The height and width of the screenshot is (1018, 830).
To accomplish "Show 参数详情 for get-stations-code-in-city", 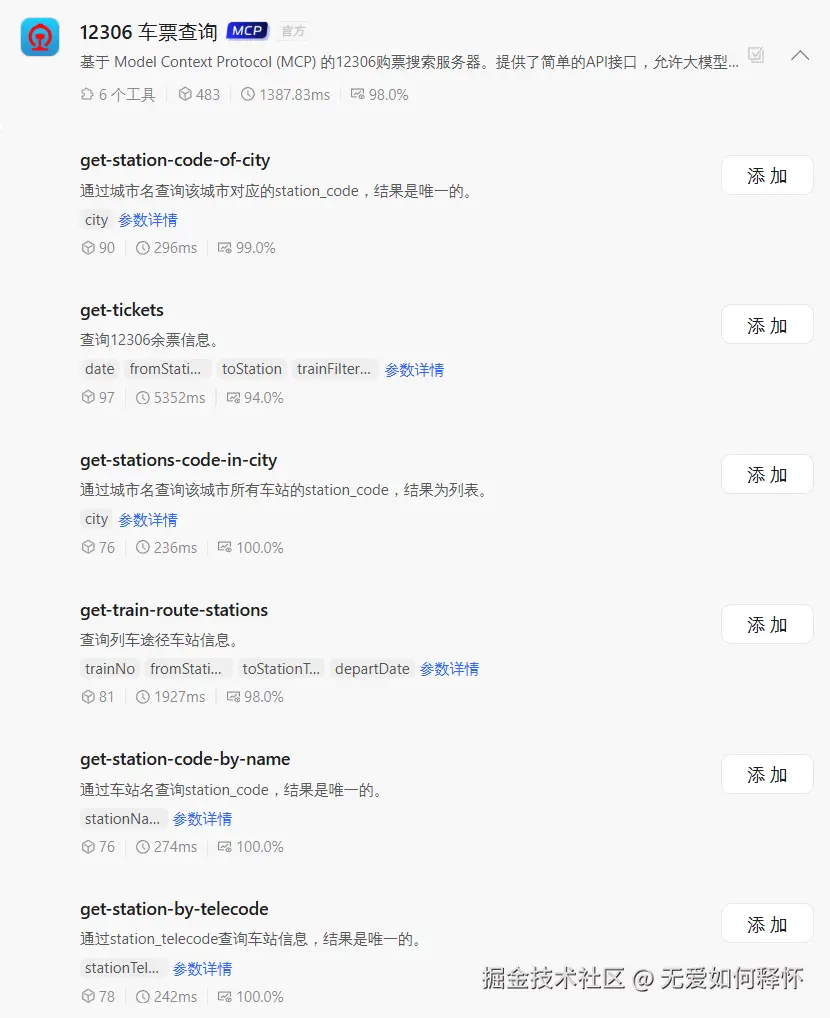I will point(148,520).
